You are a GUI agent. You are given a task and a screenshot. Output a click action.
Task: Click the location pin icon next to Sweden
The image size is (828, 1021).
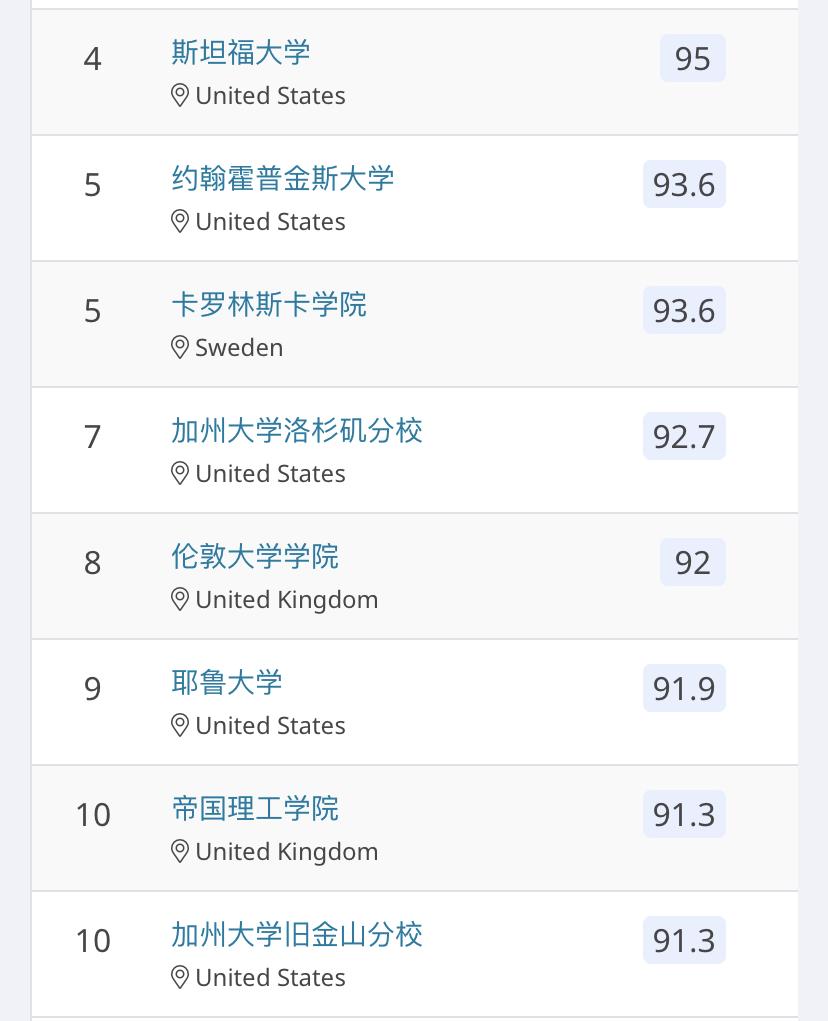(x=180, y=347)
